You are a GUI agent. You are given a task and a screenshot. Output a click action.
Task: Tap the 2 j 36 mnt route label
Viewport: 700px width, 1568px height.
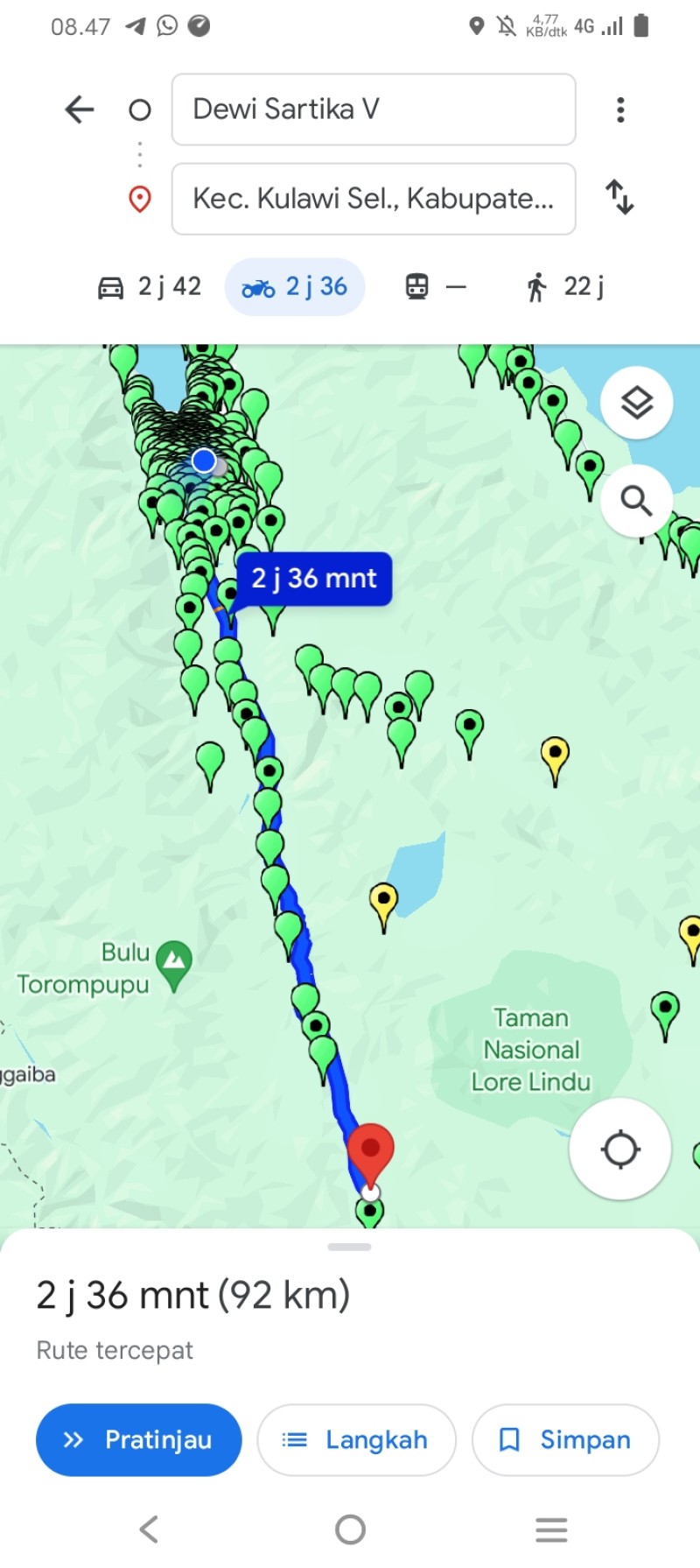coord(314,579)
